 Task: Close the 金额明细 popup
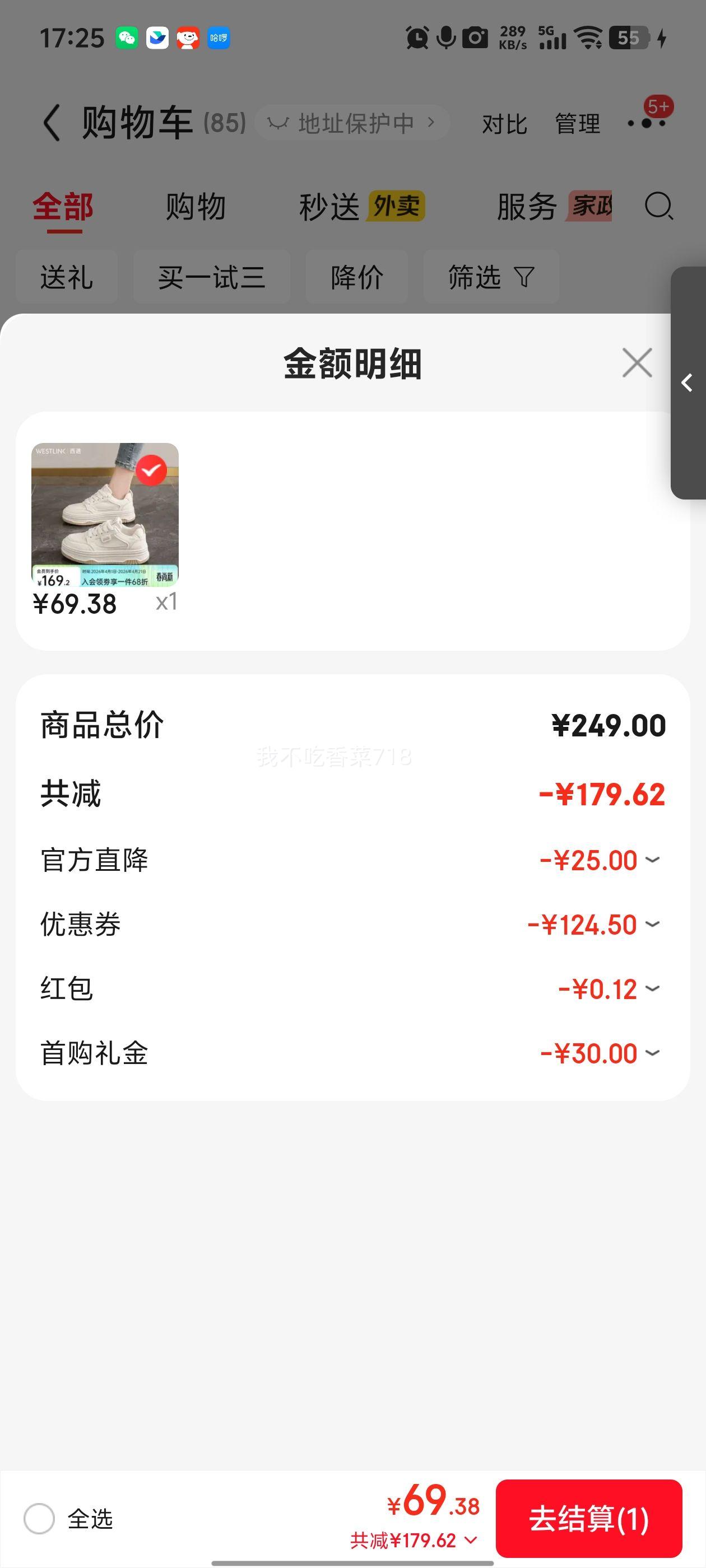coord(636,362)
